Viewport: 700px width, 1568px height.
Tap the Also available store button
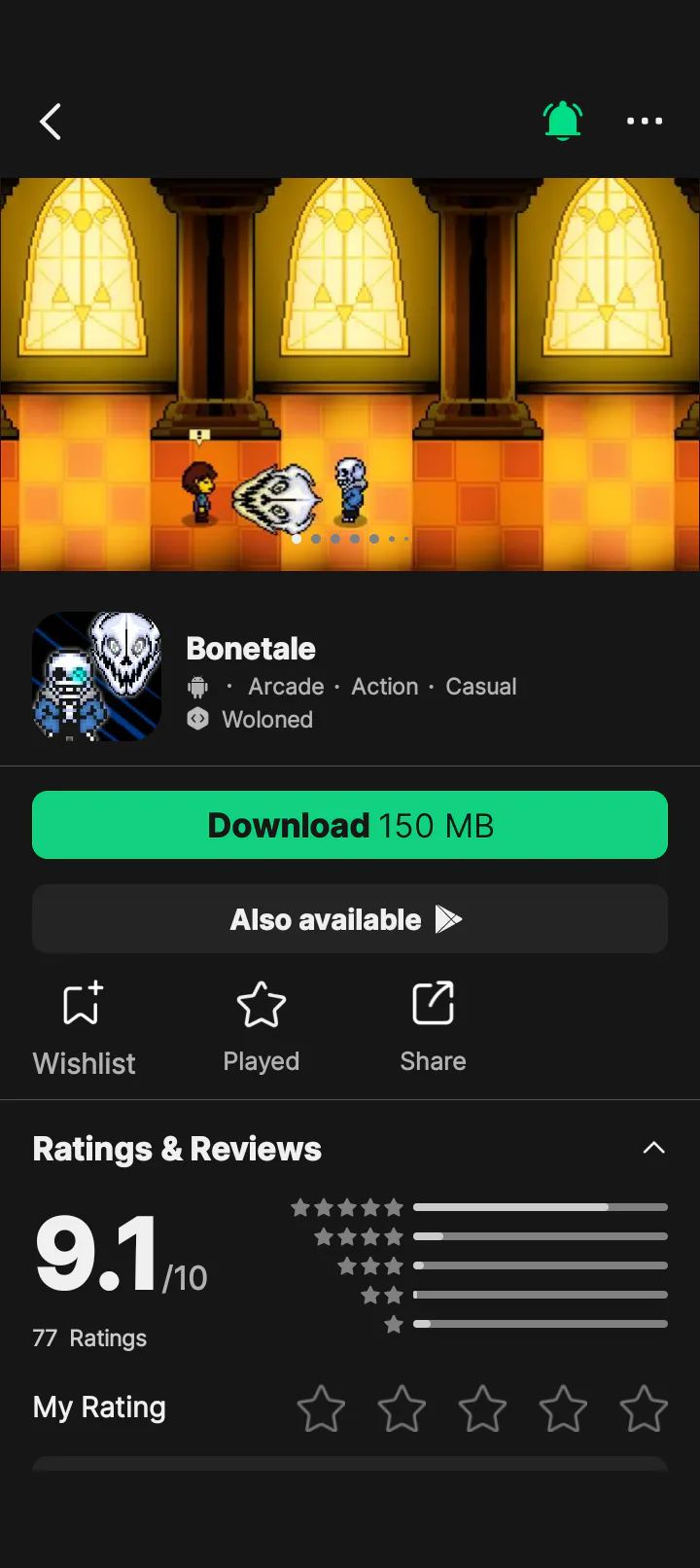(350, 919)
